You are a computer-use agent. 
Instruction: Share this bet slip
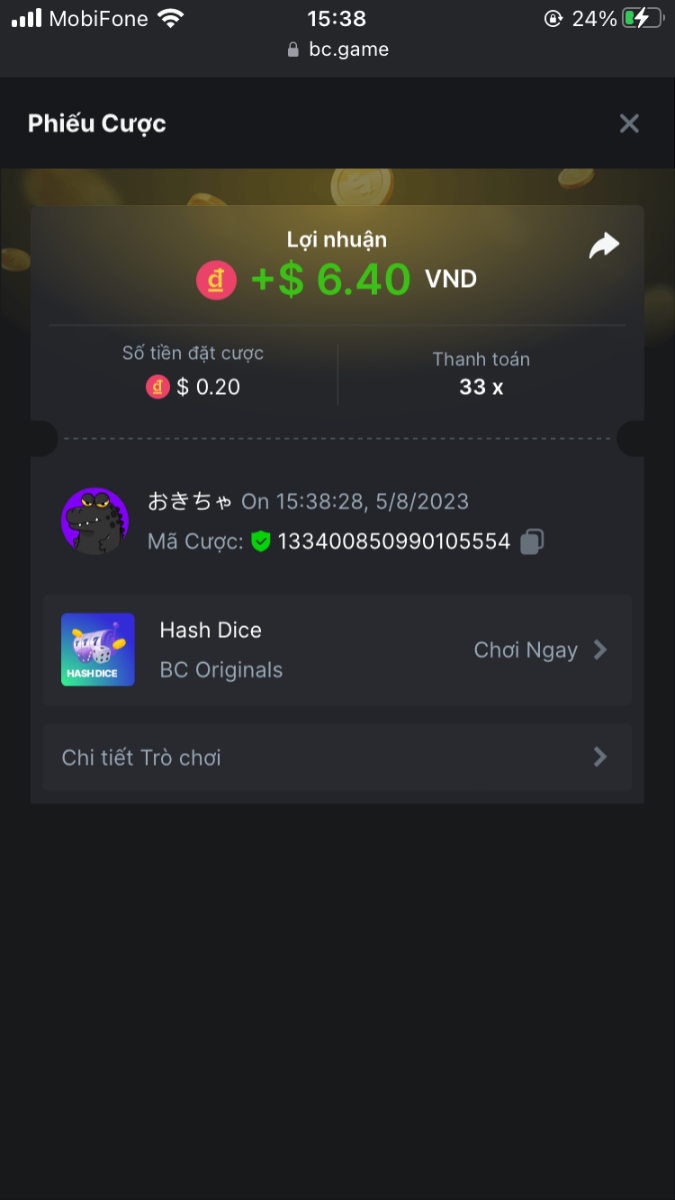[604, 246]
